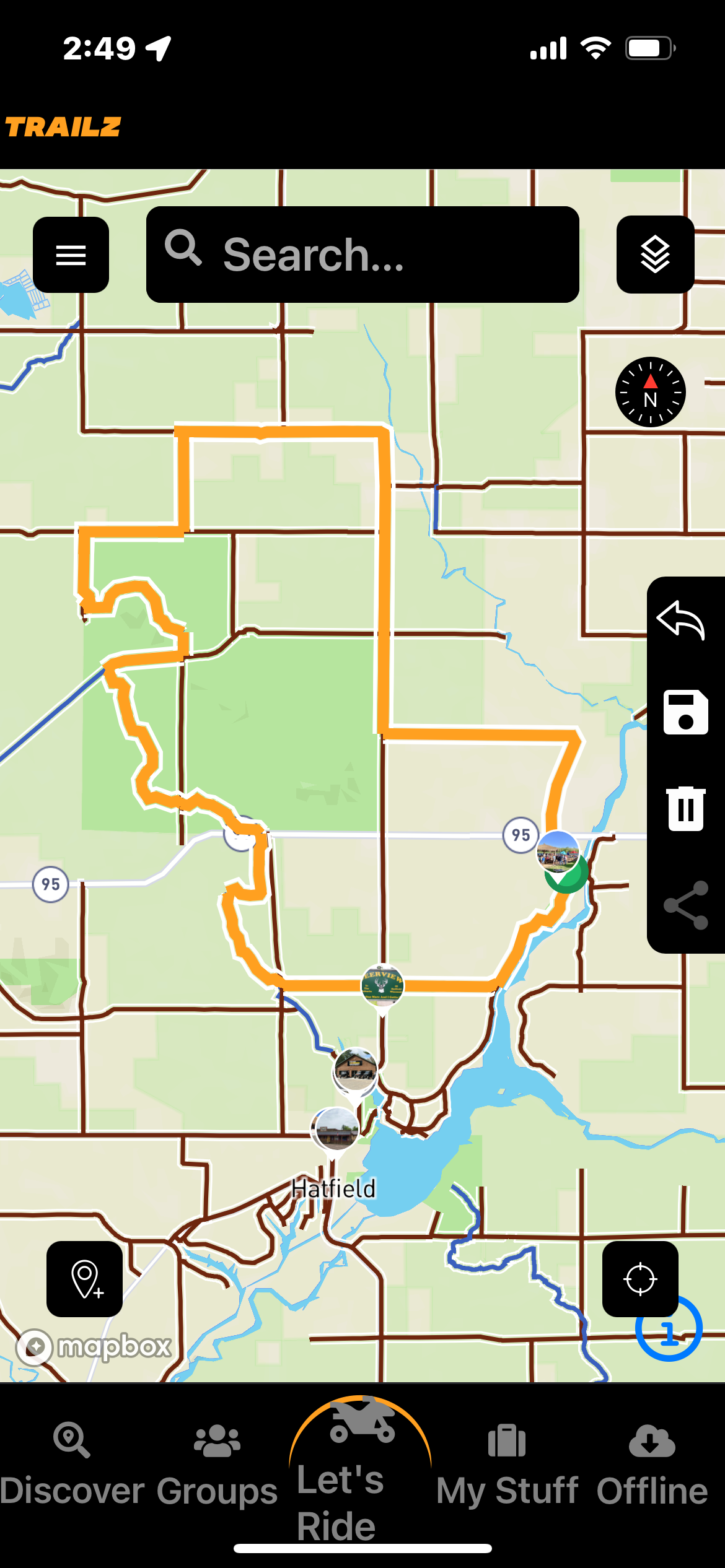Image resolution: width=725 pixels, height=1568 pixels.
Task: Undo the last route point
Action: 682,620
